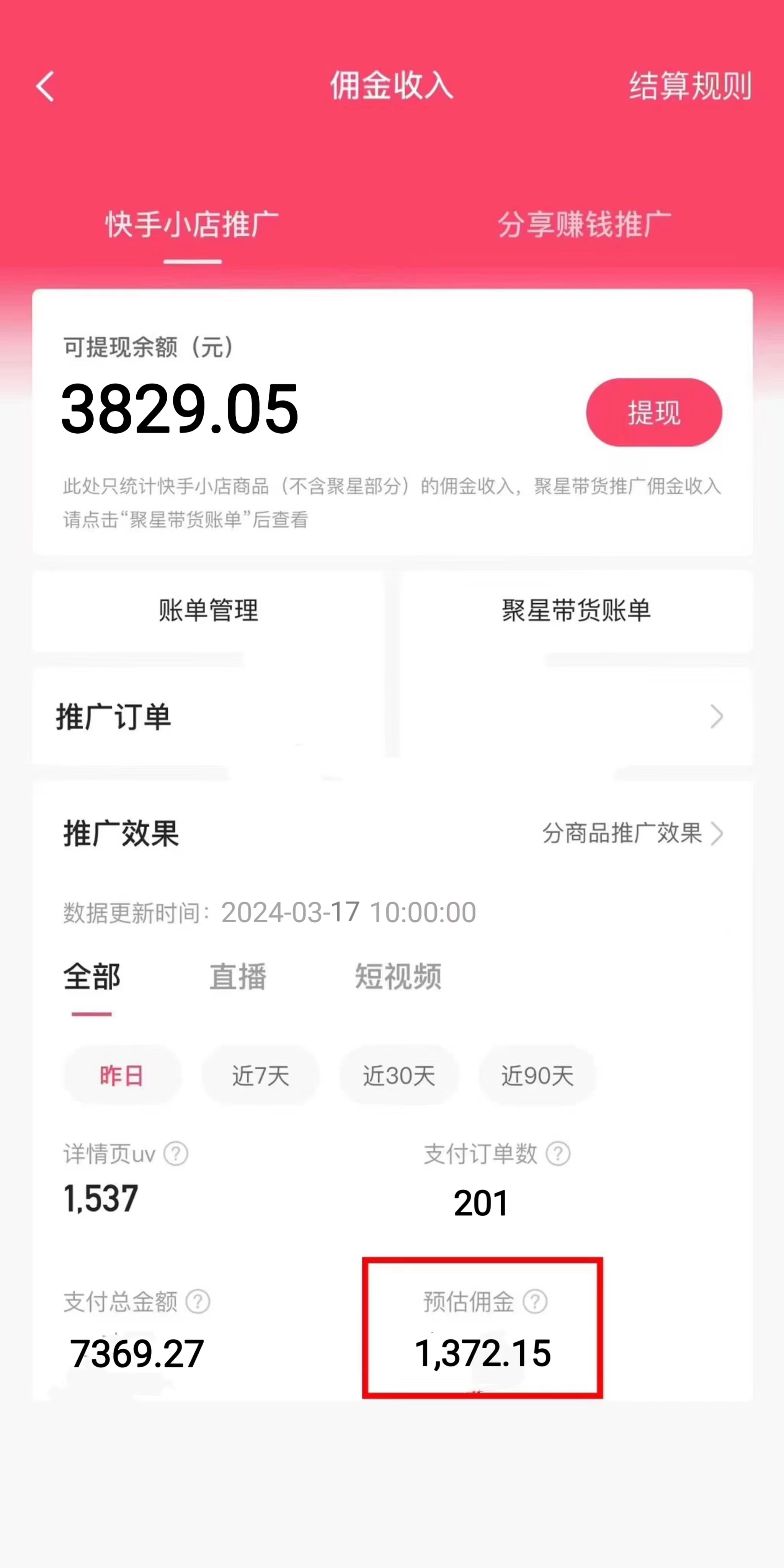Tap the 提现 withdraw button
Screen dimensions: 784x1568
click(x=654, y=413)
